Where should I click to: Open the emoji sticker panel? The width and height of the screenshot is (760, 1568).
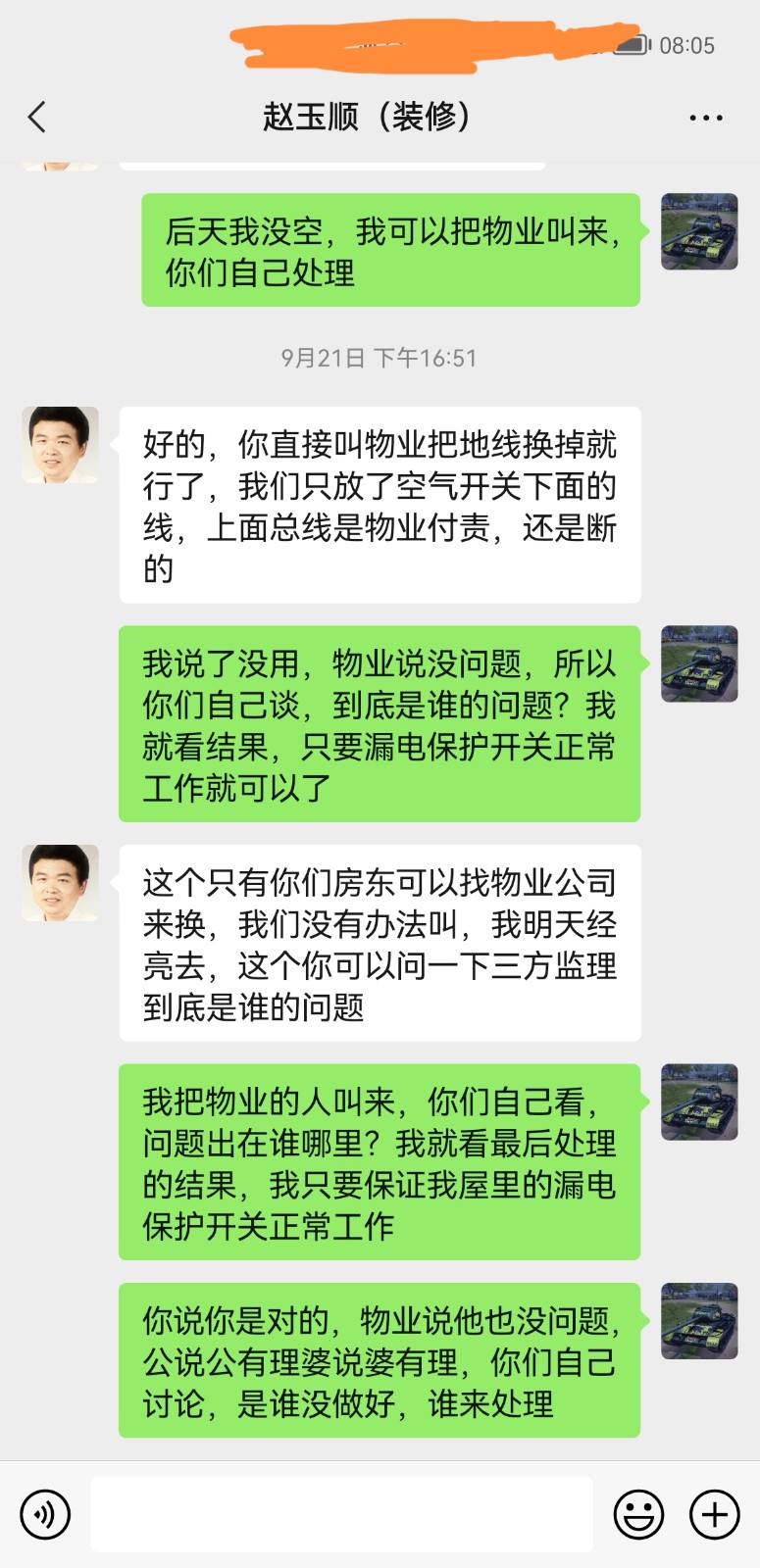(x=638, y=1514)
